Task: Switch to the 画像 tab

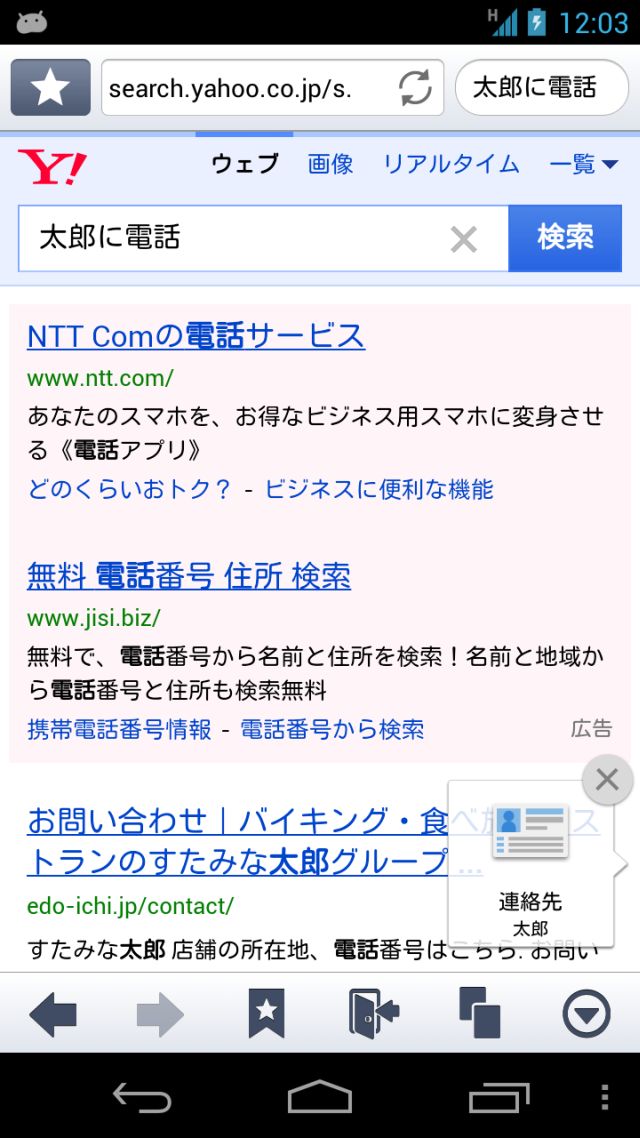Action: pyautogui.click(x=330, y=164)
